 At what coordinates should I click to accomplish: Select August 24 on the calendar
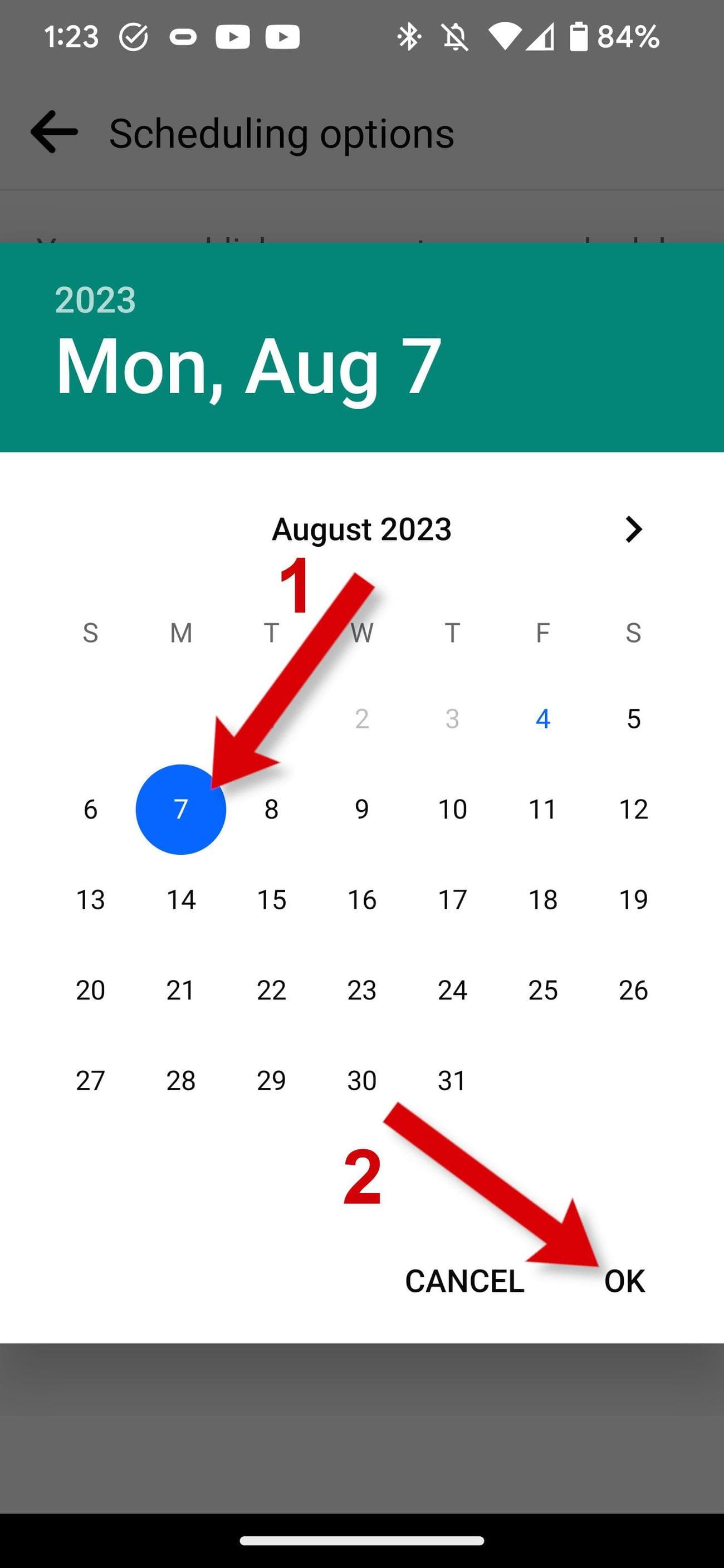click(452, 991)
